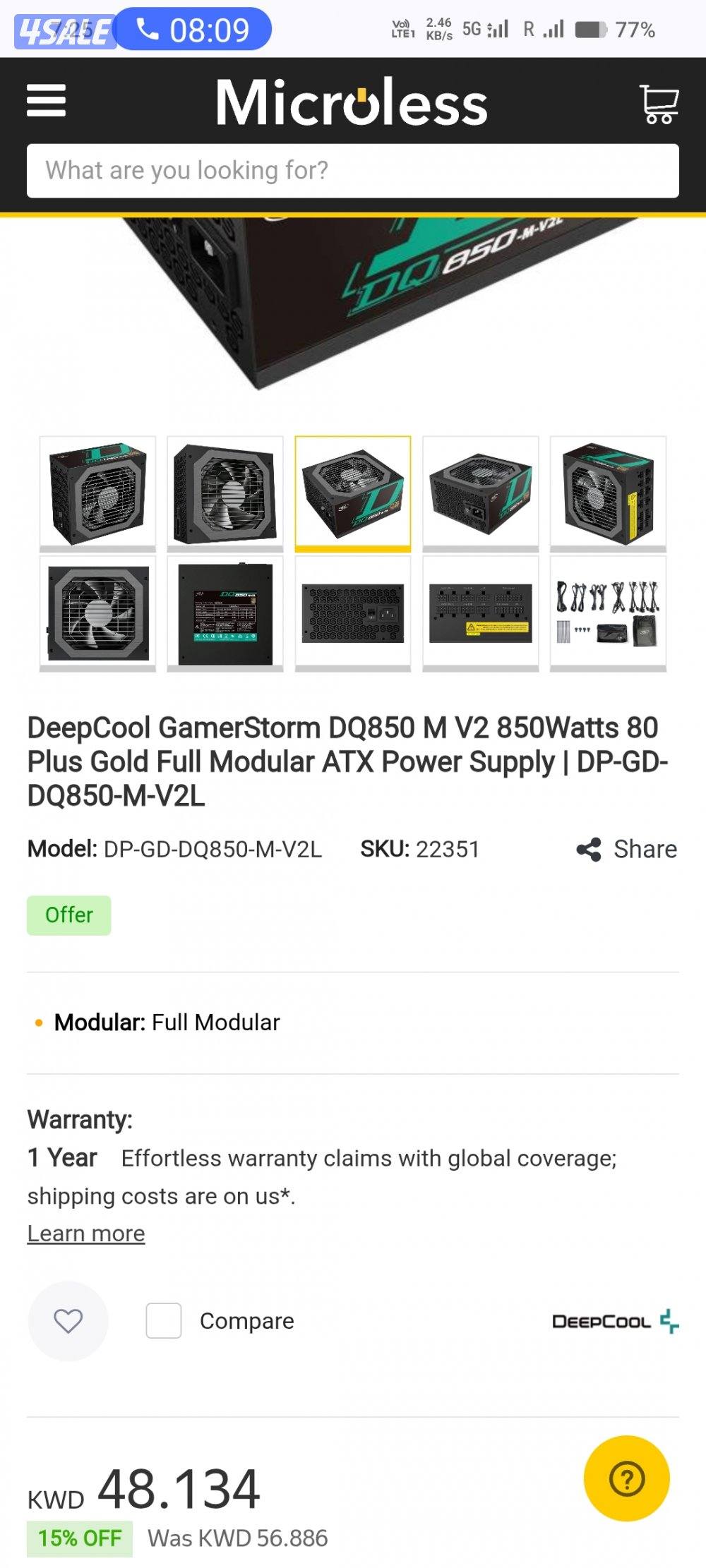This screenshot has width=706, height=1568.
Task: Open the Learn more warranty link
Action: pos(85,1232)
